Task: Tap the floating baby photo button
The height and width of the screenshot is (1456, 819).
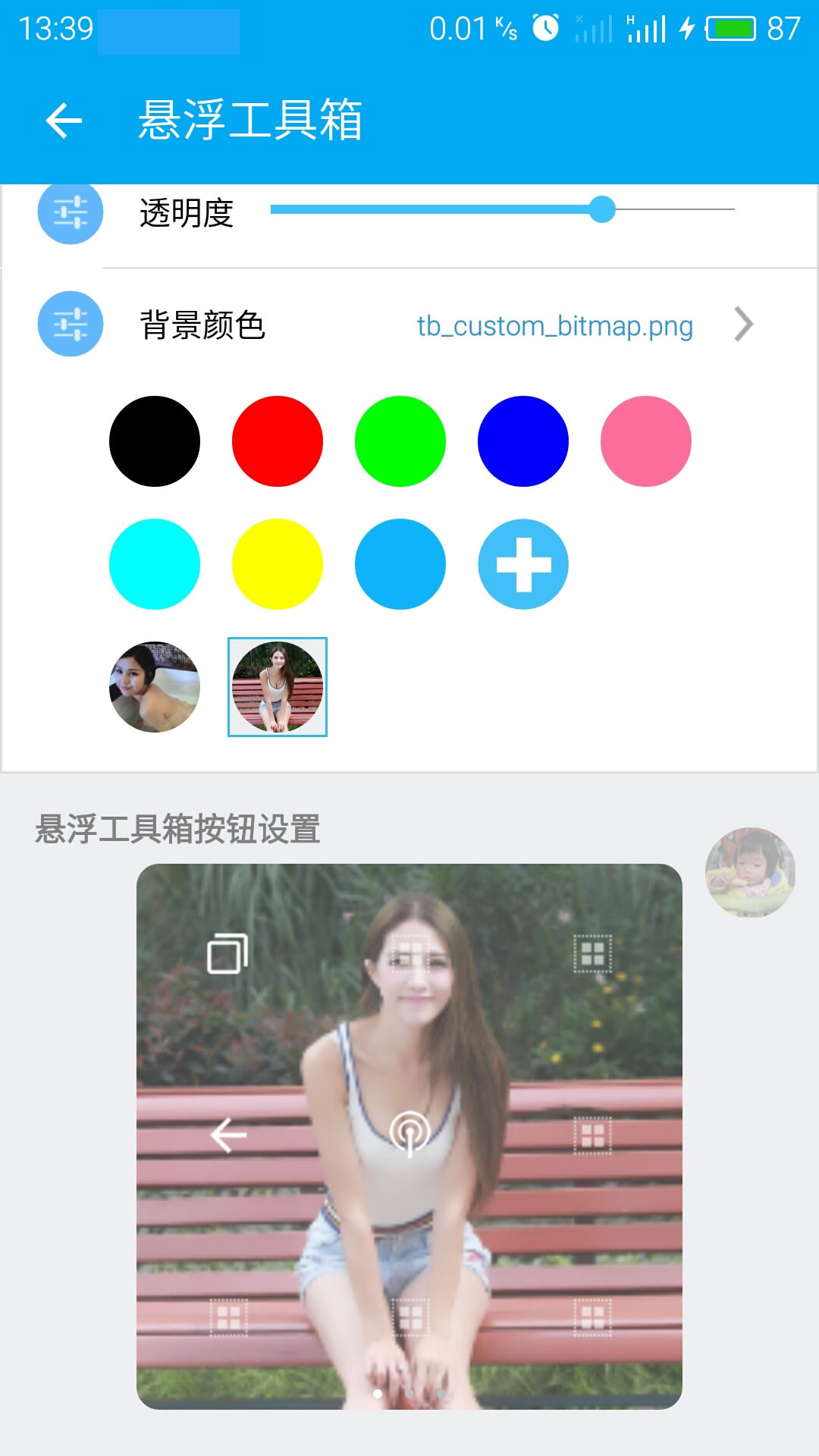Action: tap(750, 872)
